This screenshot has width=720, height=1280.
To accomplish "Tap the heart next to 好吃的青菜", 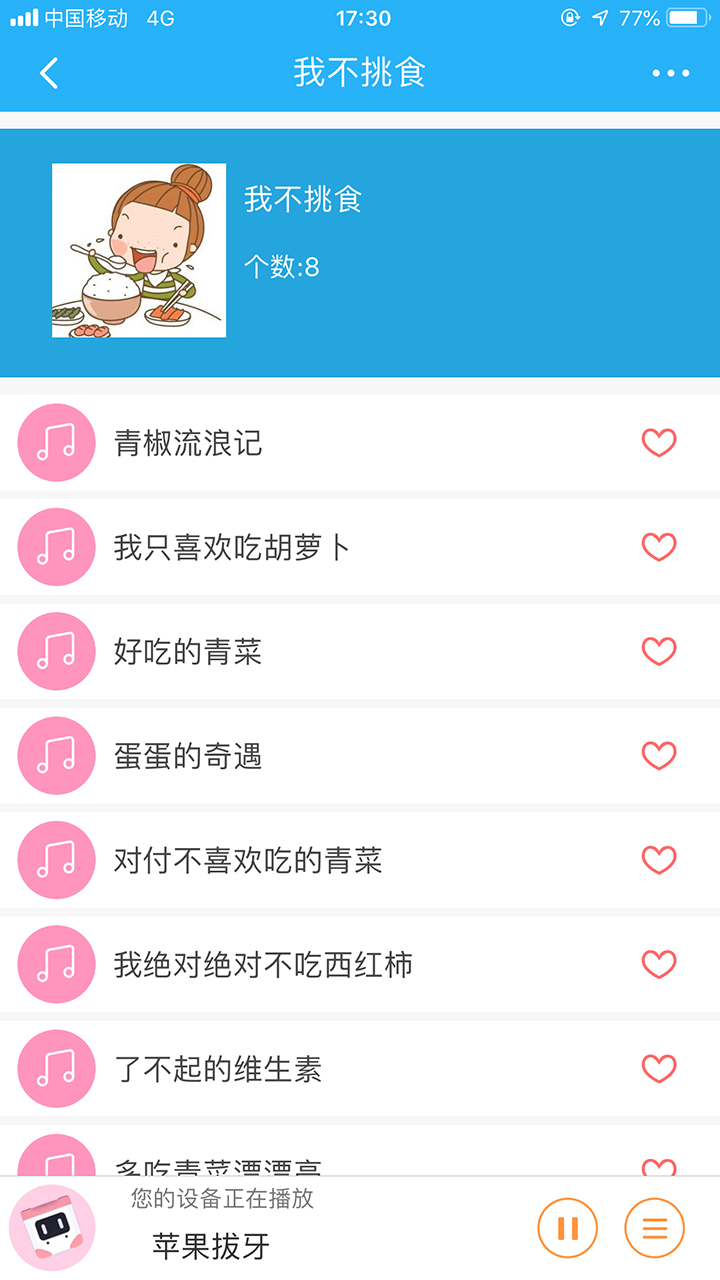I will tap(659, 652).
